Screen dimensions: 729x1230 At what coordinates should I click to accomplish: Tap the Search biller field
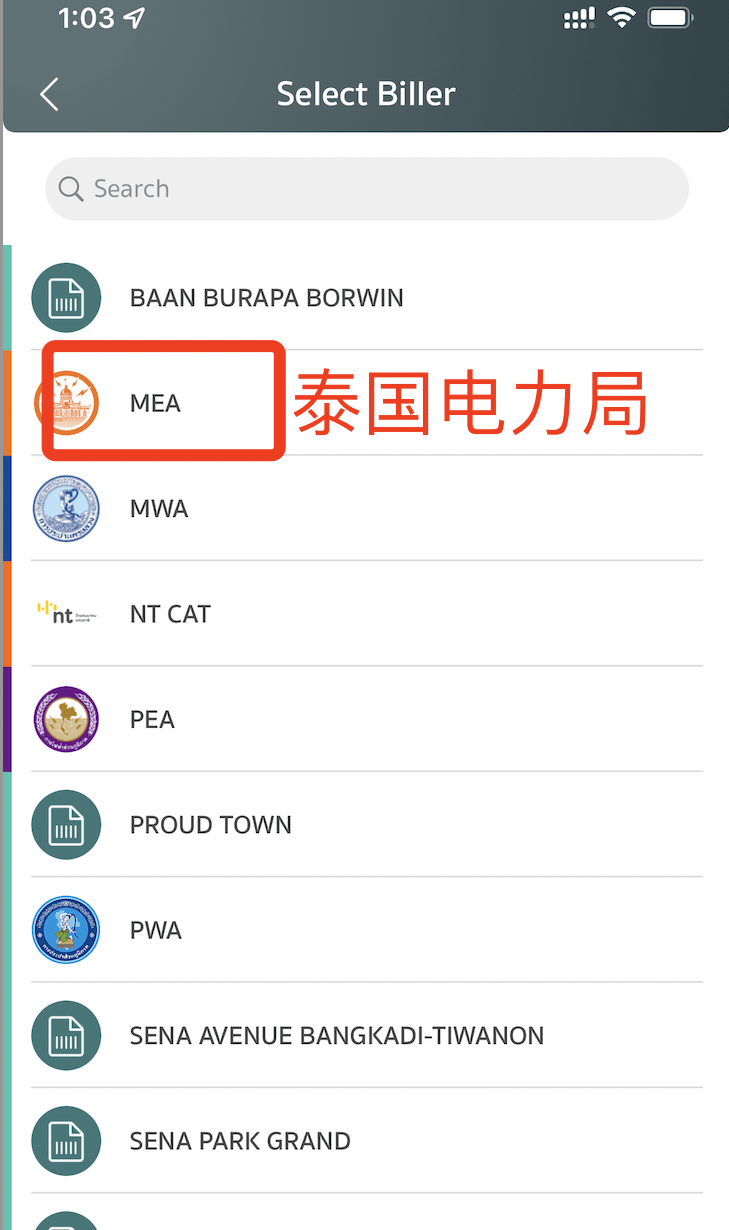pyautogui.click(x=366, y=189)
